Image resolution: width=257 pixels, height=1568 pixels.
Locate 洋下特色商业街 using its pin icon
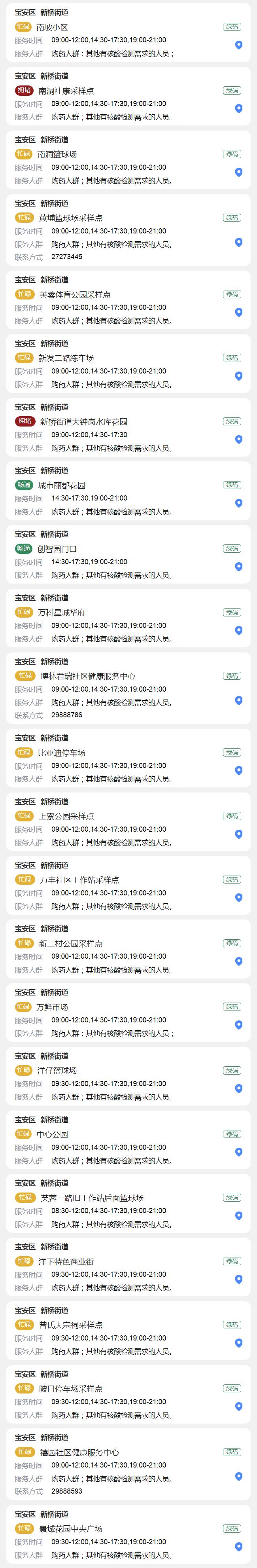239,1279
